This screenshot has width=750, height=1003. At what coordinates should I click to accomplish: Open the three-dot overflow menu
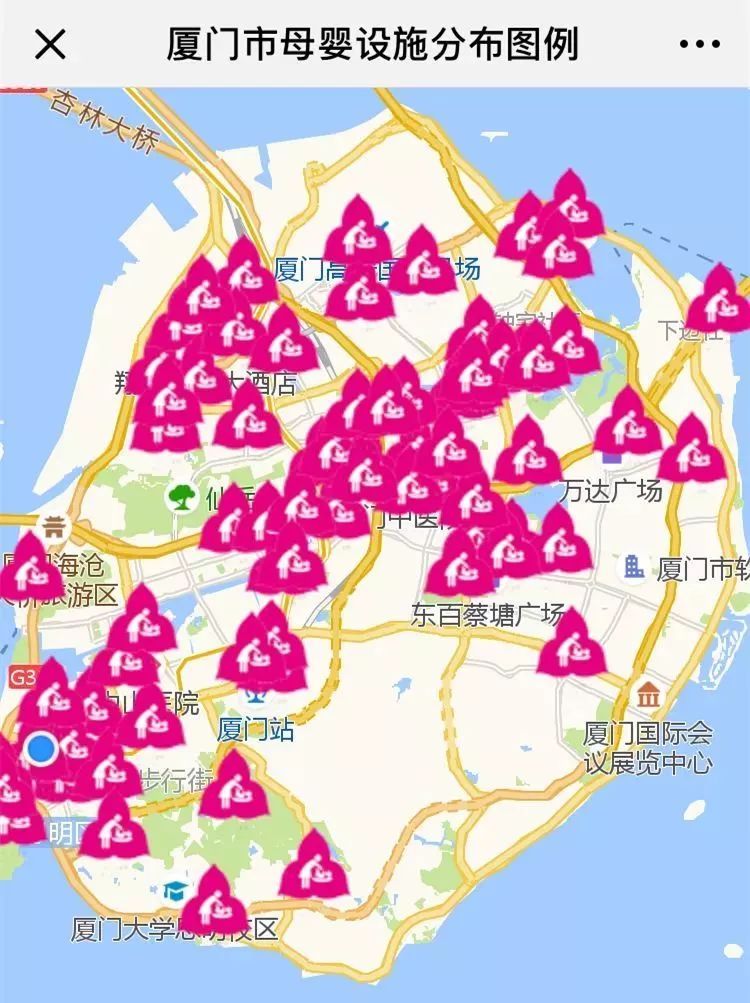699,44
